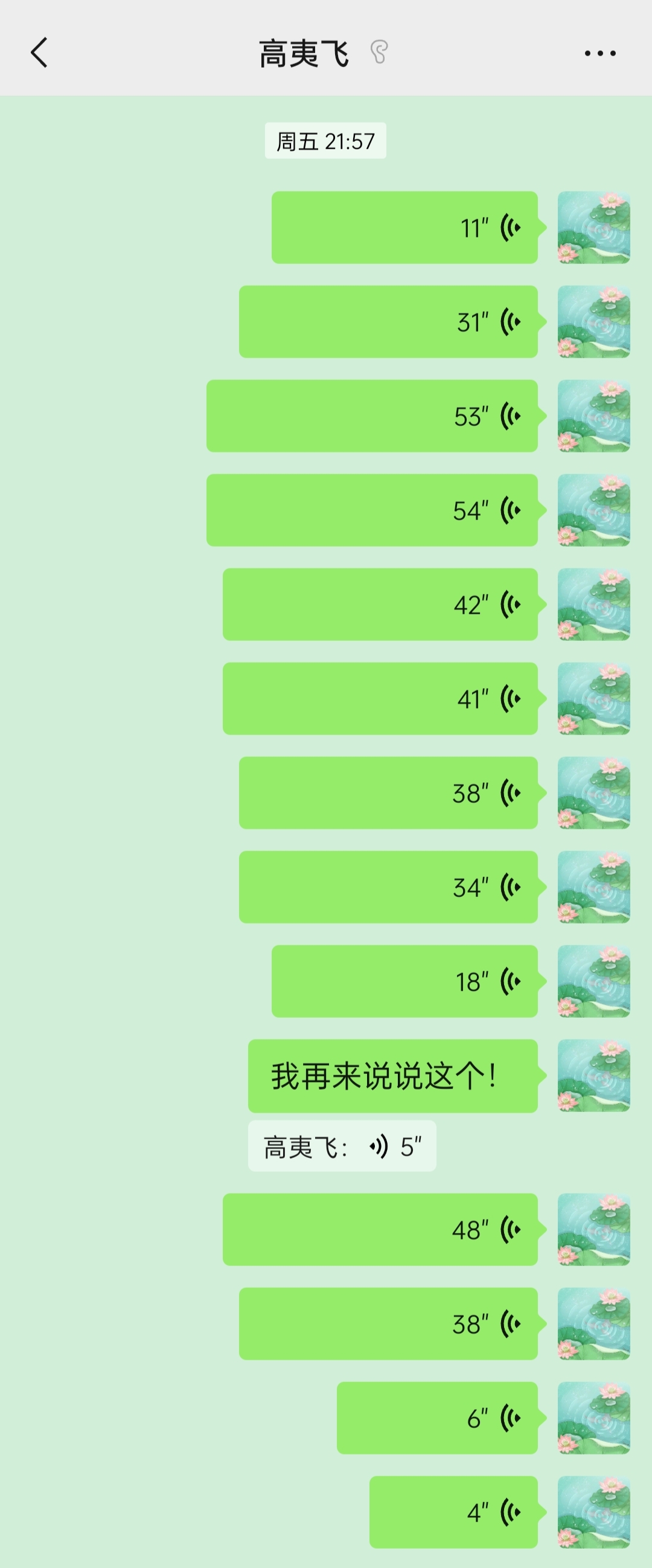Open the three-dot chat options menu
The height and width of the screenshot is (1568, 652).
[599, 54]
